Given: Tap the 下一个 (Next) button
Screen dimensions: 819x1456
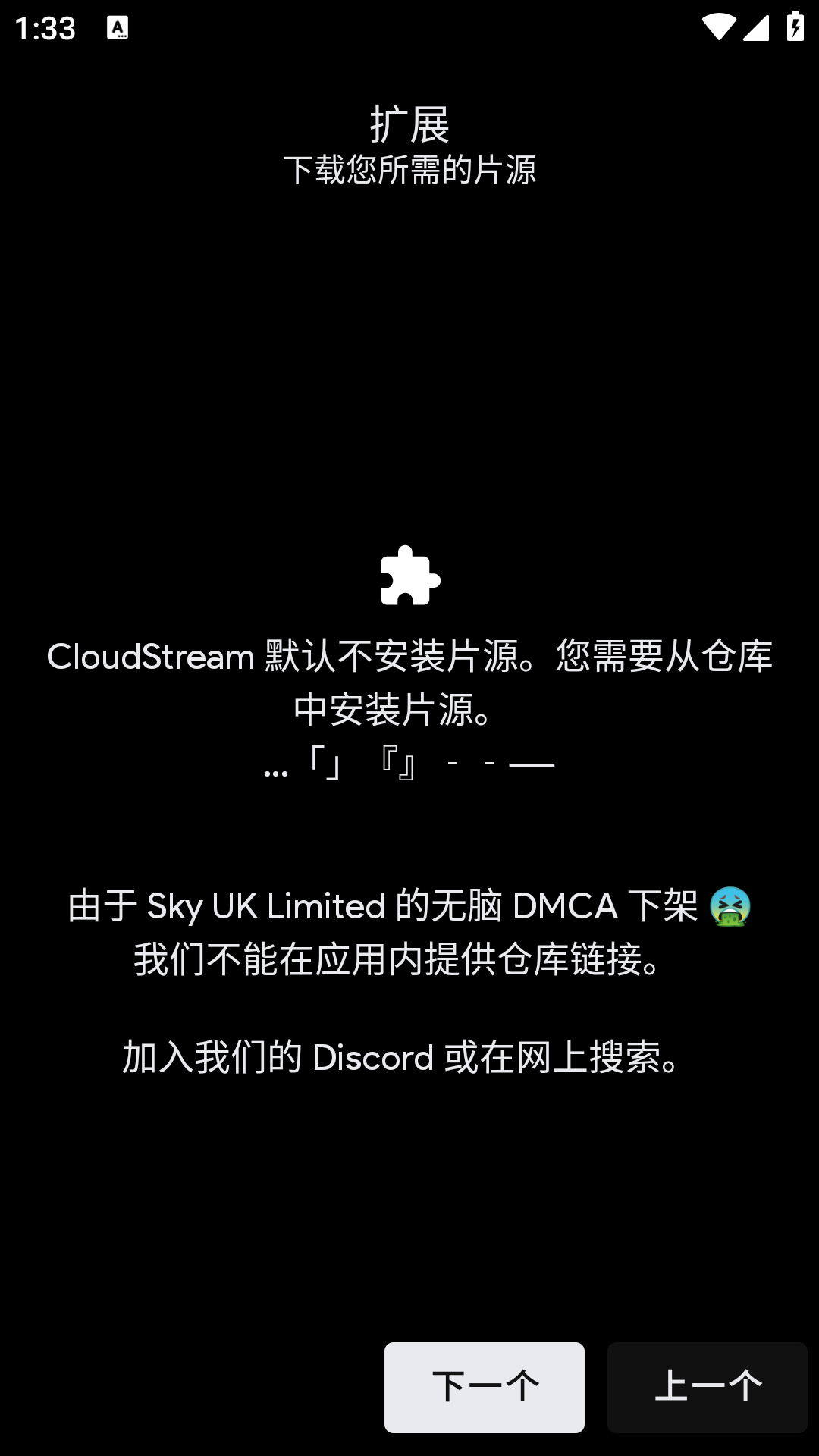Looking at the screenshot, I should [x=484, y=1387].
